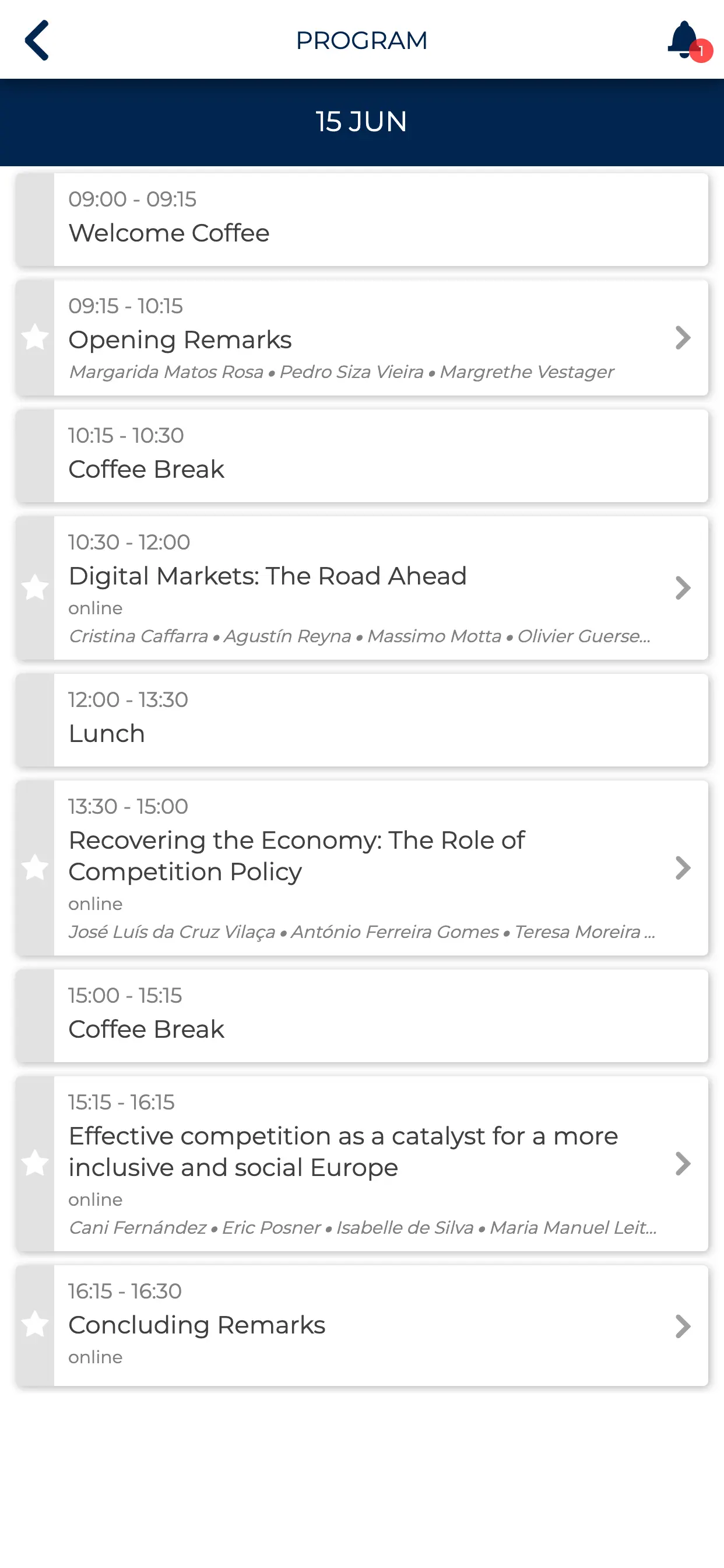Star the Opening Remarks session
Viewport: 724px width, 1568px height.
34,337
